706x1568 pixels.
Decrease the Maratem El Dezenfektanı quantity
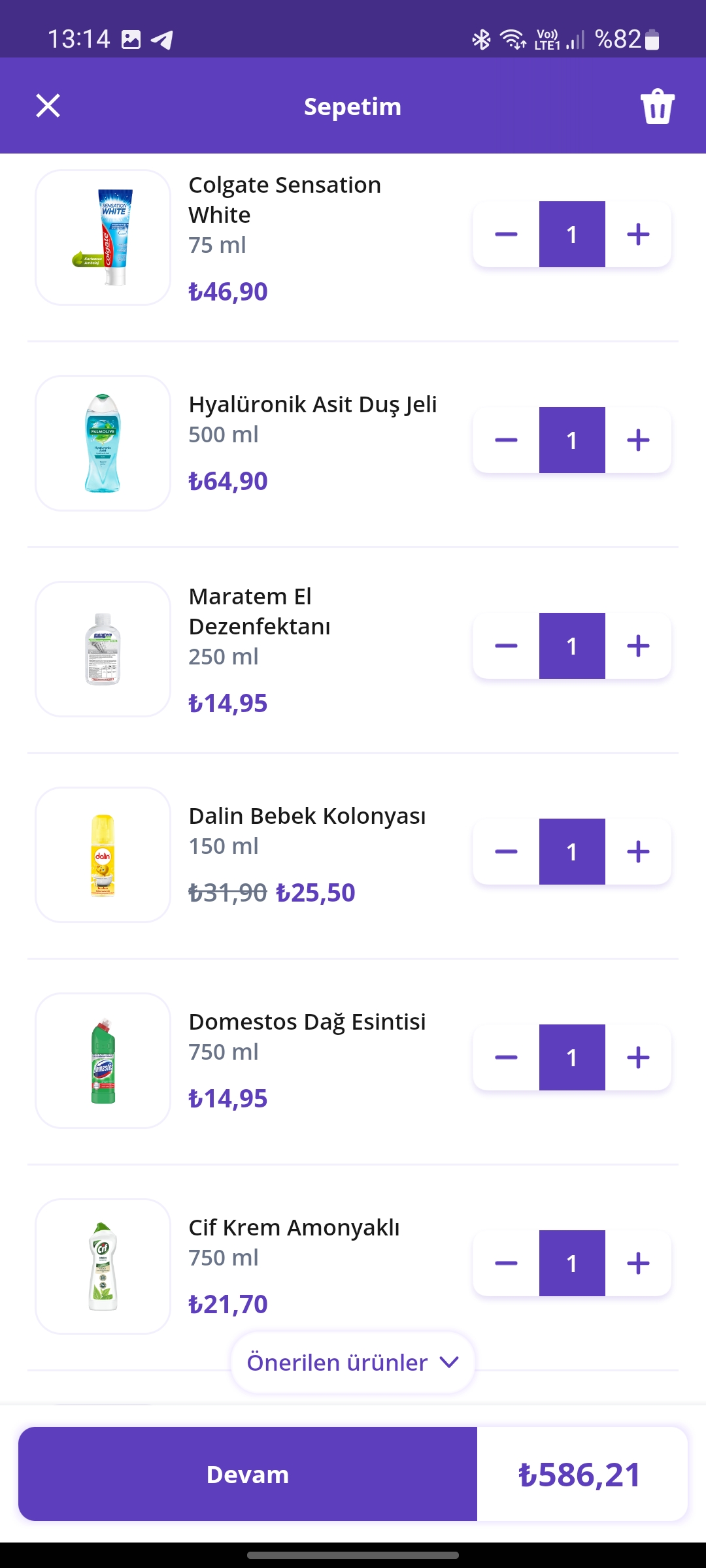click(506, 645)
